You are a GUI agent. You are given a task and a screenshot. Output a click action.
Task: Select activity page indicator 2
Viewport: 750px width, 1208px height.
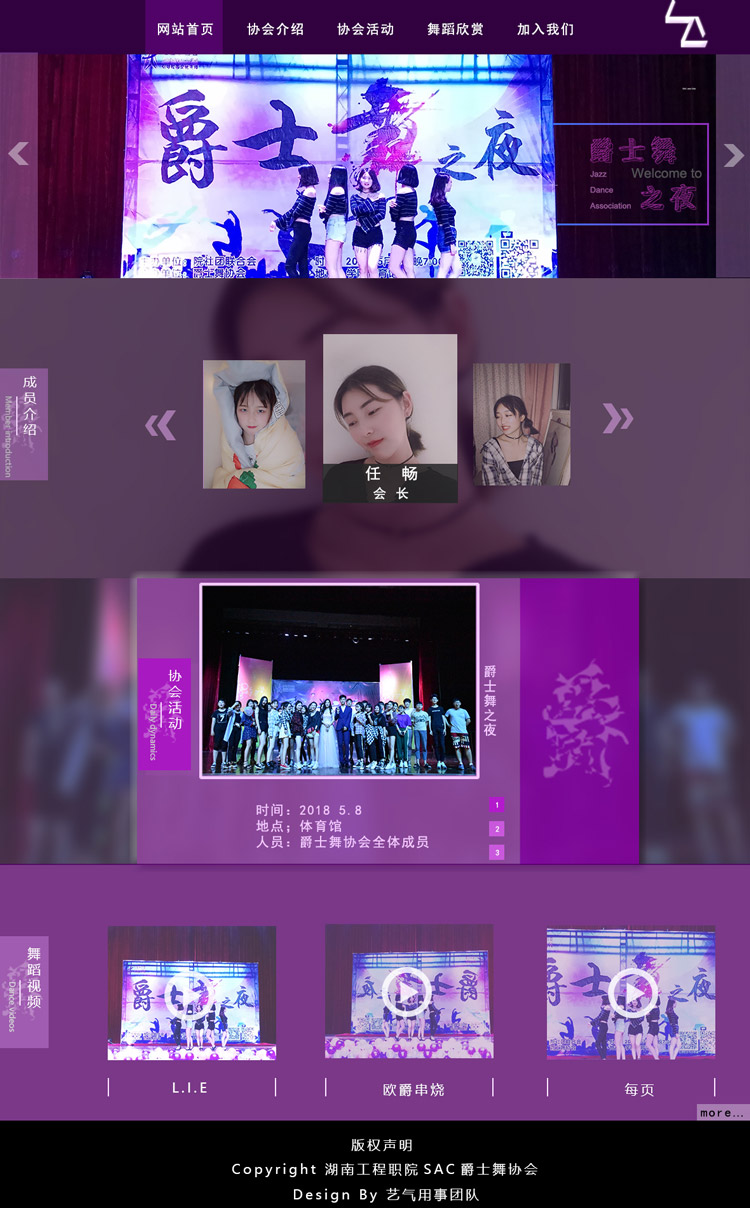pyautogui.click(x=496, y=828)
